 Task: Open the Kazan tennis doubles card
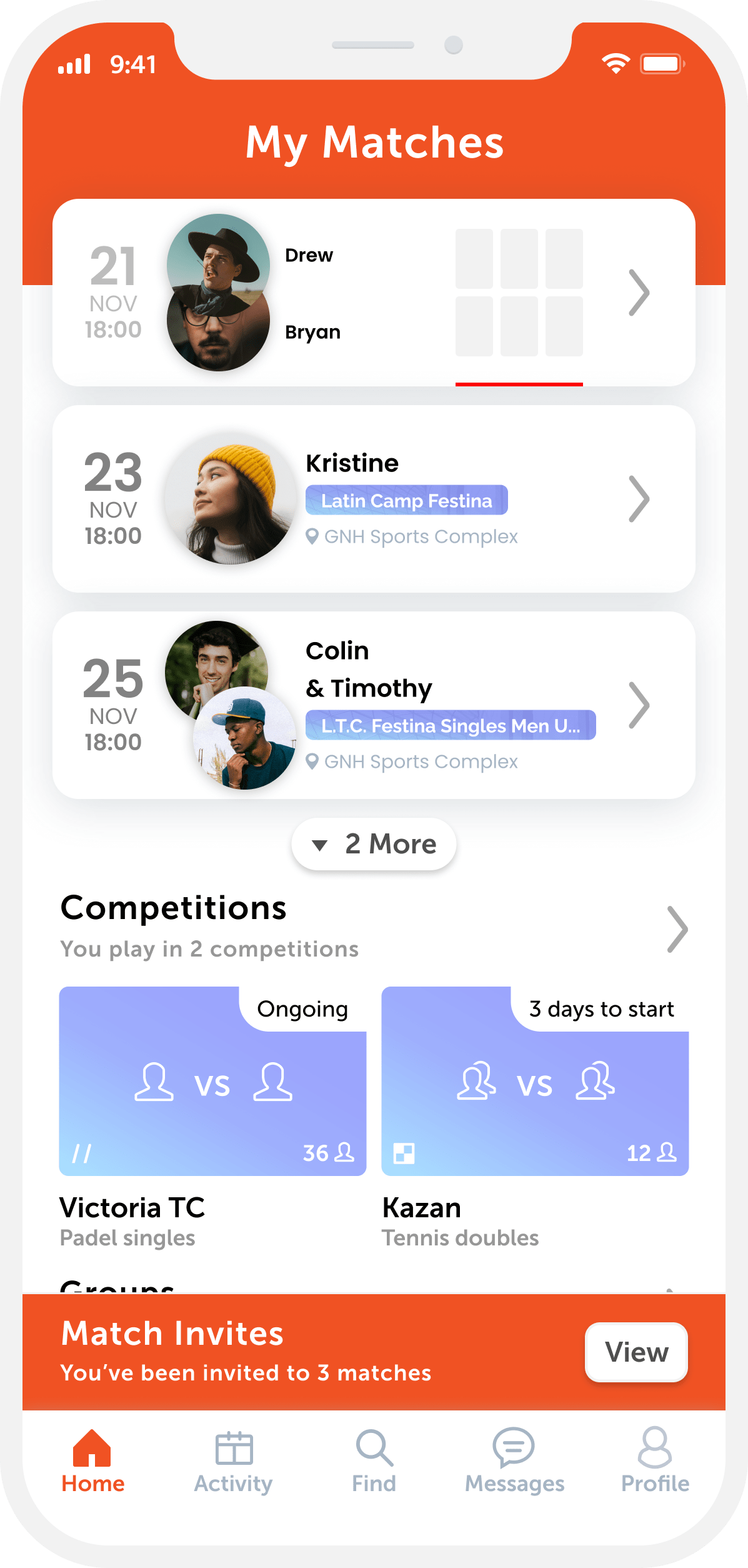click(x=535, y=1082)
